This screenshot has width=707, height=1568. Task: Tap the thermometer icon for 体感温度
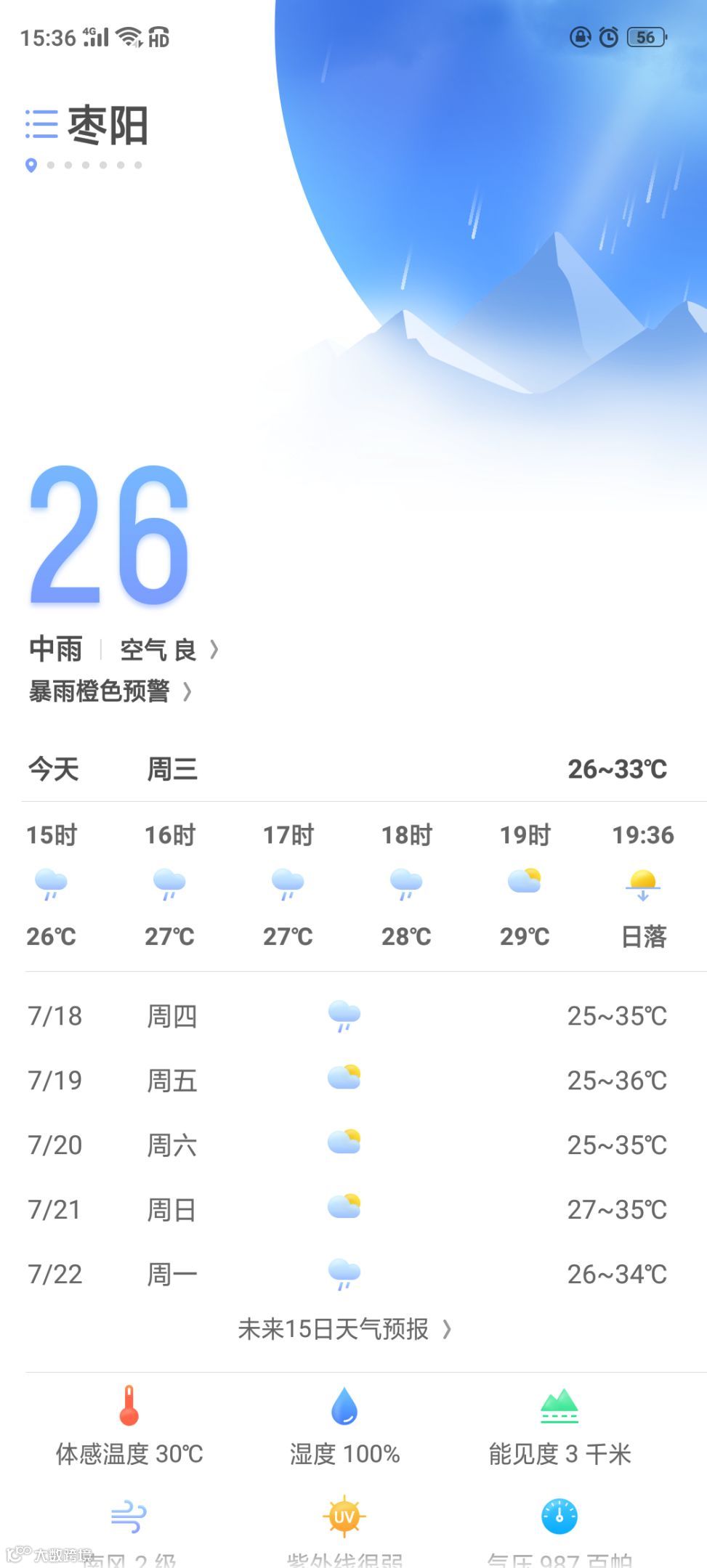click(128, 1407)
